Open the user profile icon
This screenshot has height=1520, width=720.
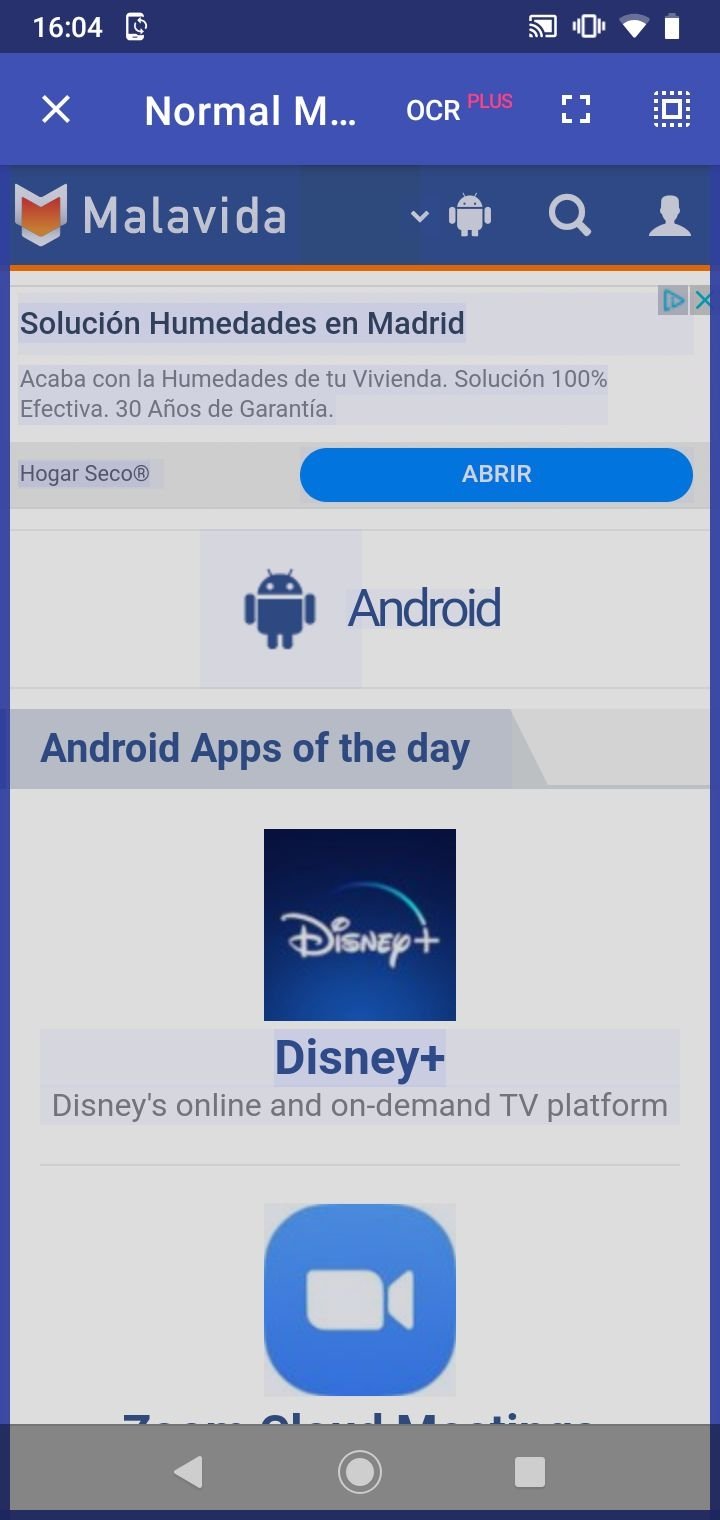tap(669, 215)
